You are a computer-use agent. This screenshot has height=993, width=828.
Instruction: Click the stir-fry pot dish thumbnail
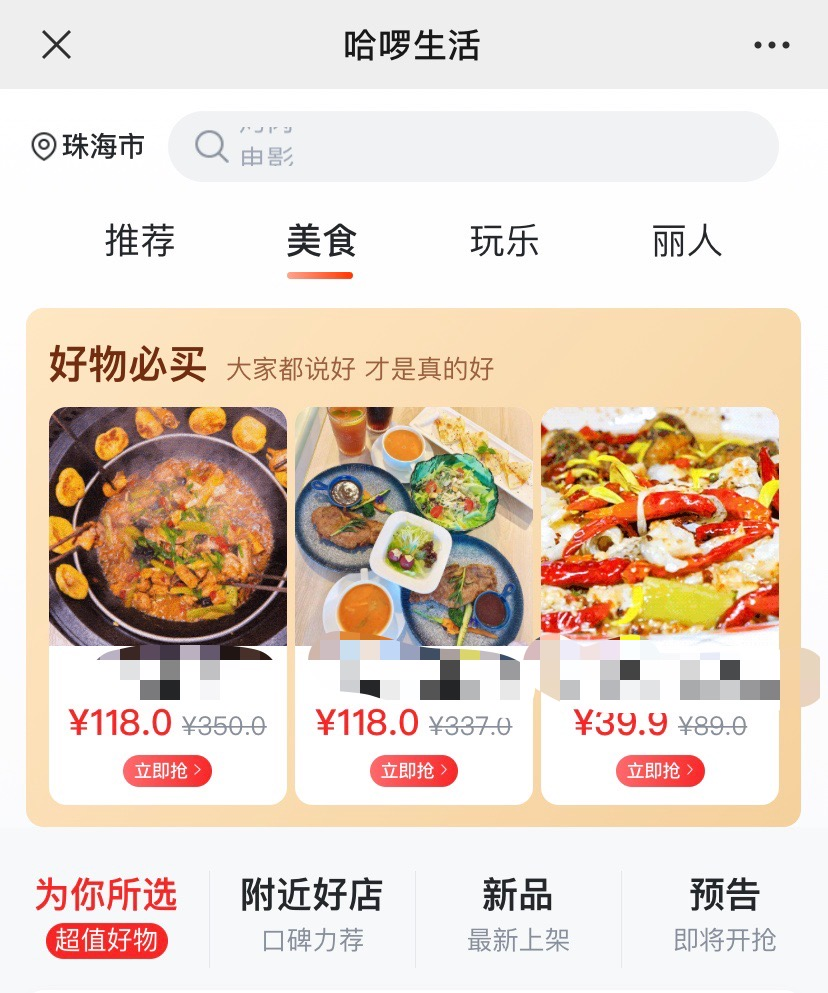[167, 525]
